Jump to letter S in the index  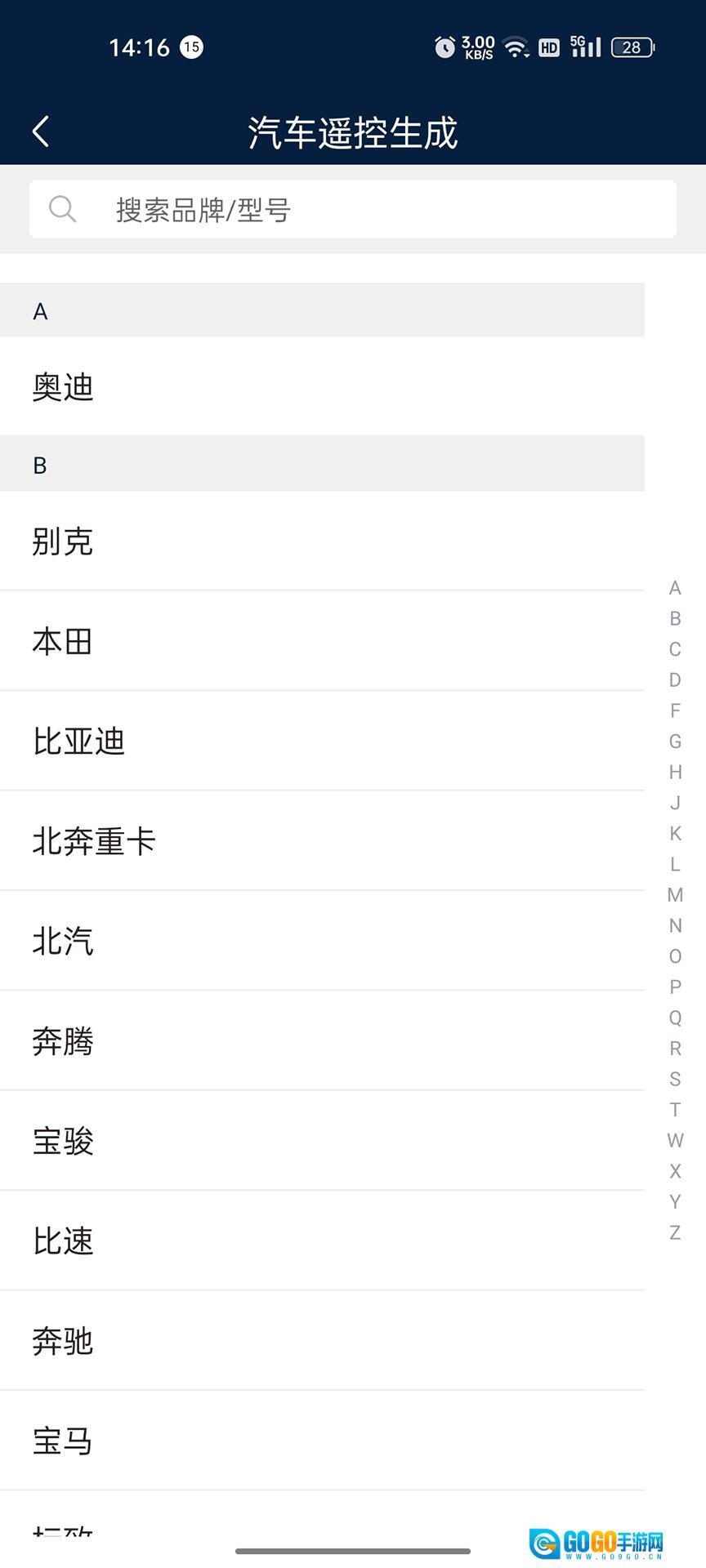[675, 1079]
